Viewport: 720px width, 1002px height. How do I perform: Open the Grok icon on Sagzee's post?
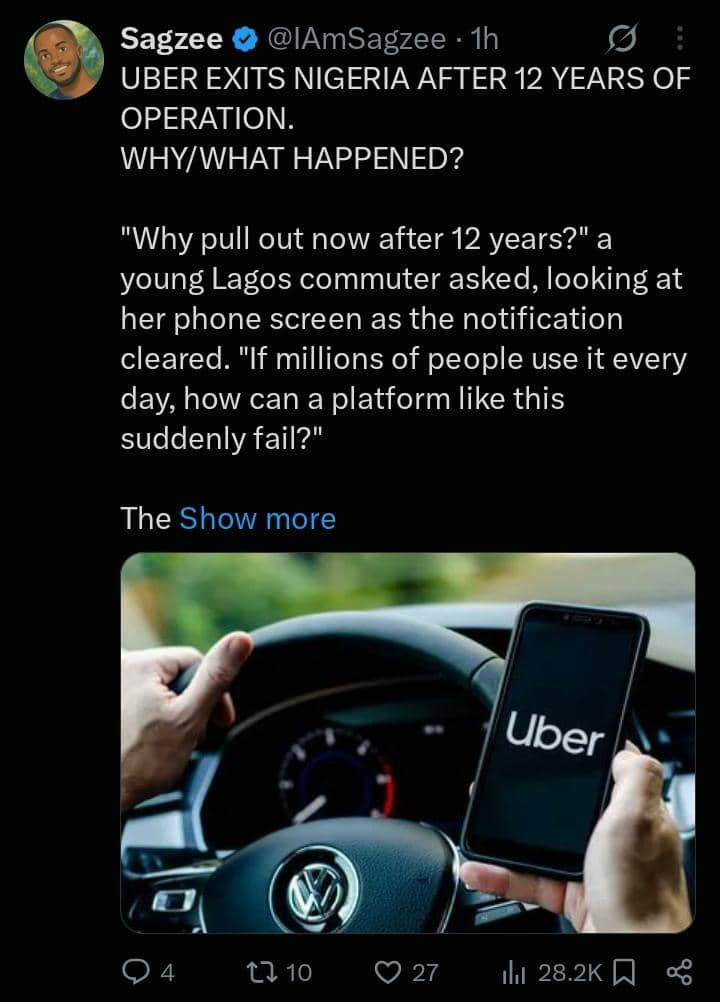[622, 39]
